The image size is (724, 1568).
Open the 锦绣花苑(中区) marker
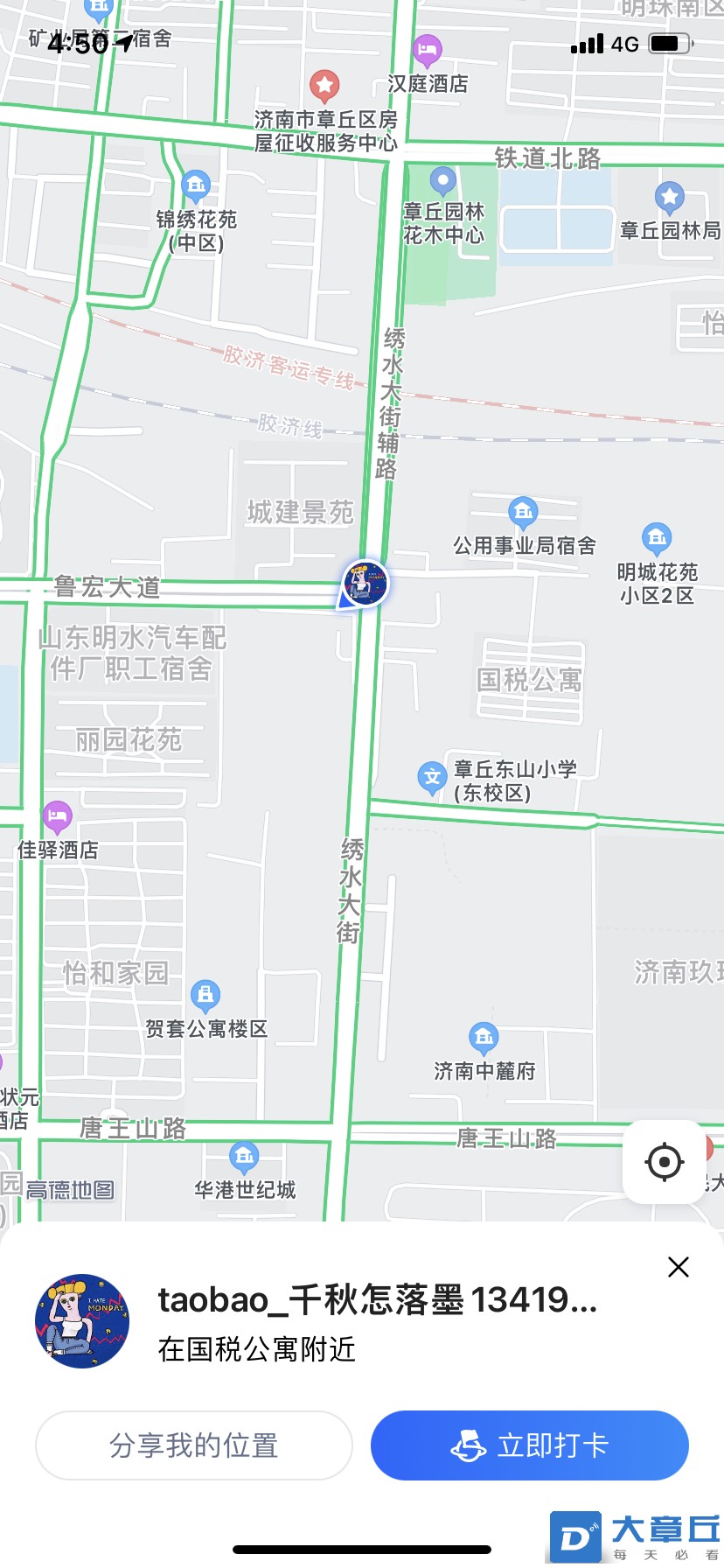tap(196, 185)
